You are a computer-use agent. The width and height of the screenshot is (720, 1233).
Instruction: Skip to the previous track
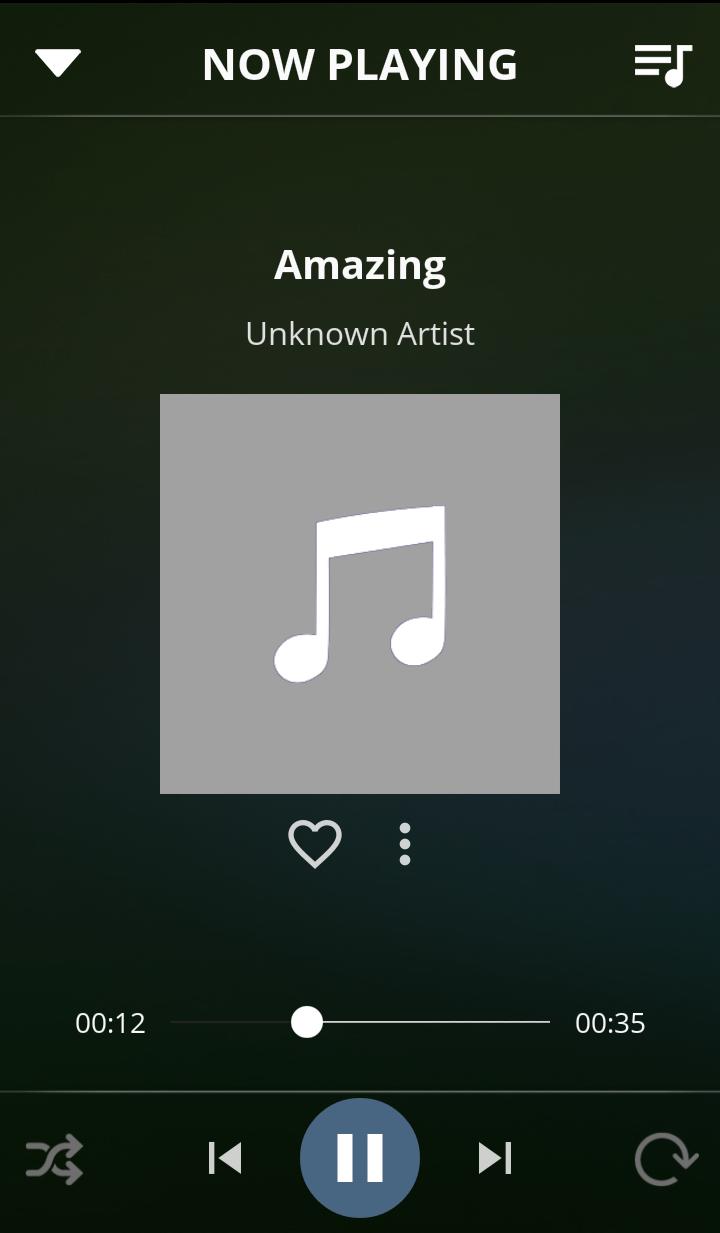(225, 1158)
